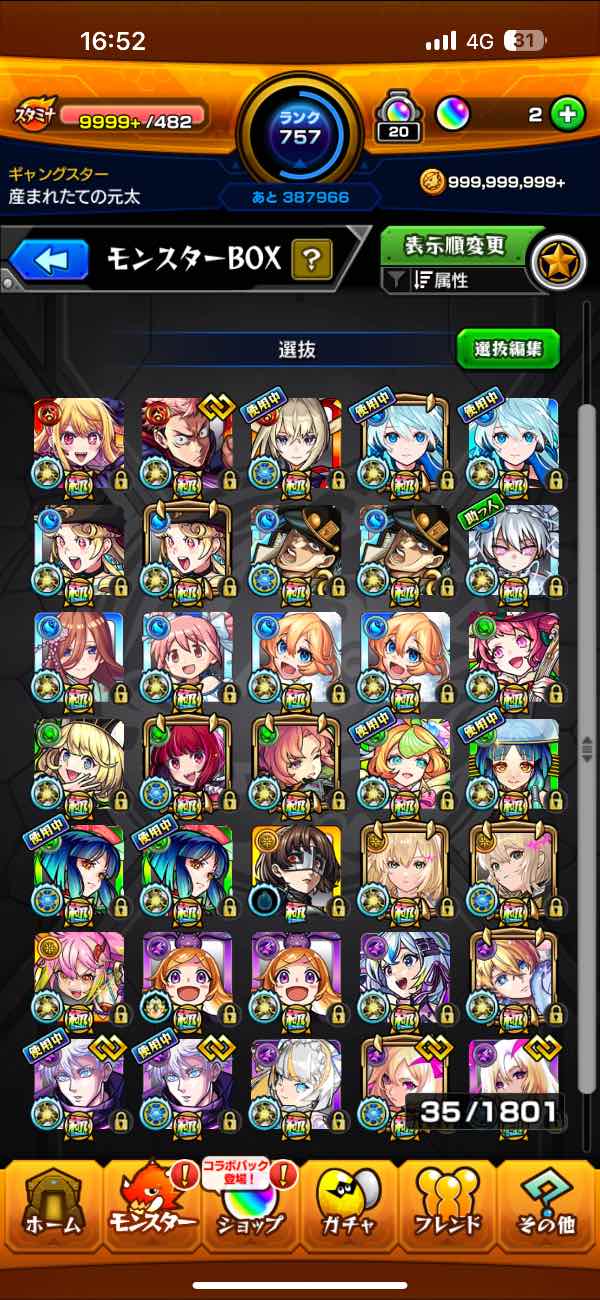Add orbs with the green plus button
Viewport: 600px width, 1300px height.
(567, 114)
